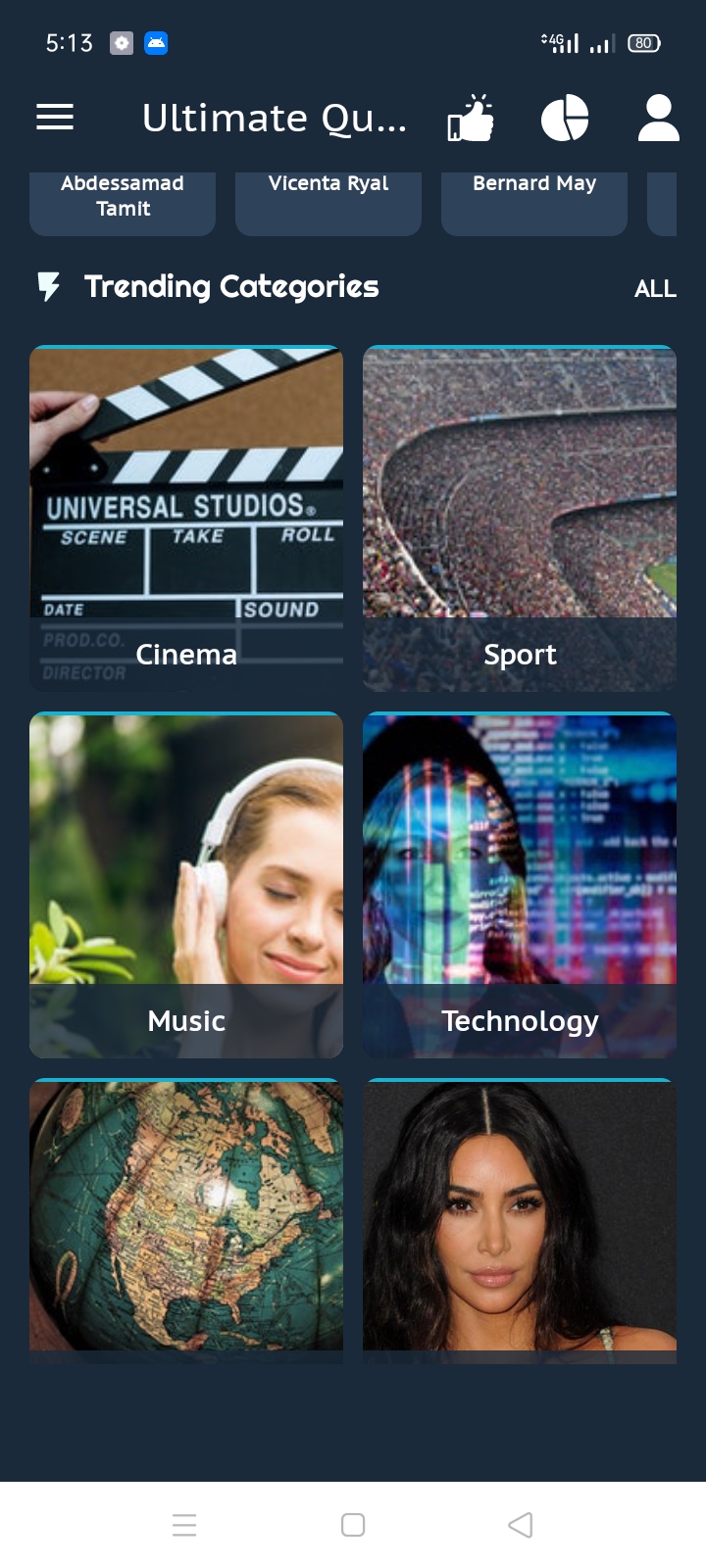Image resolution: width=706 pixels, height=1568 pixels.
Task: Select the Vicenta Ryal card
Action: click(x=328, y=204)
